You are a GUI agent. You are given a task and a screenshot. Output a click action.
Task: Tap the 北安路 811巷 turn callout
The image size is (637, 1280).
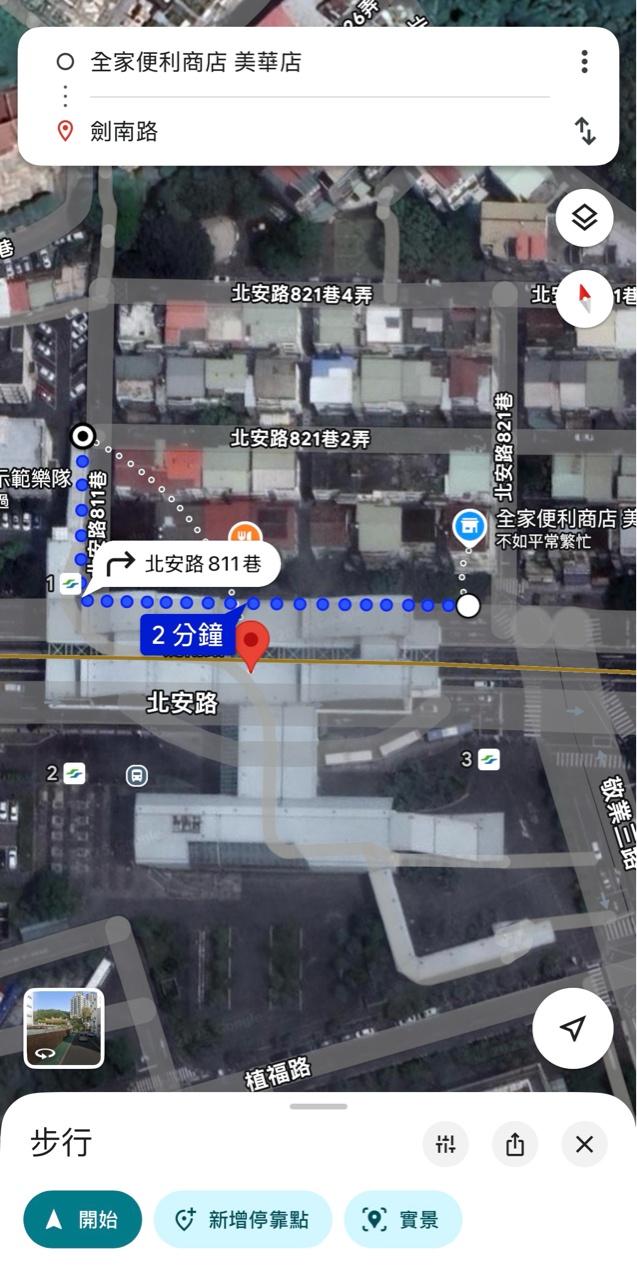tap(188, 564)
